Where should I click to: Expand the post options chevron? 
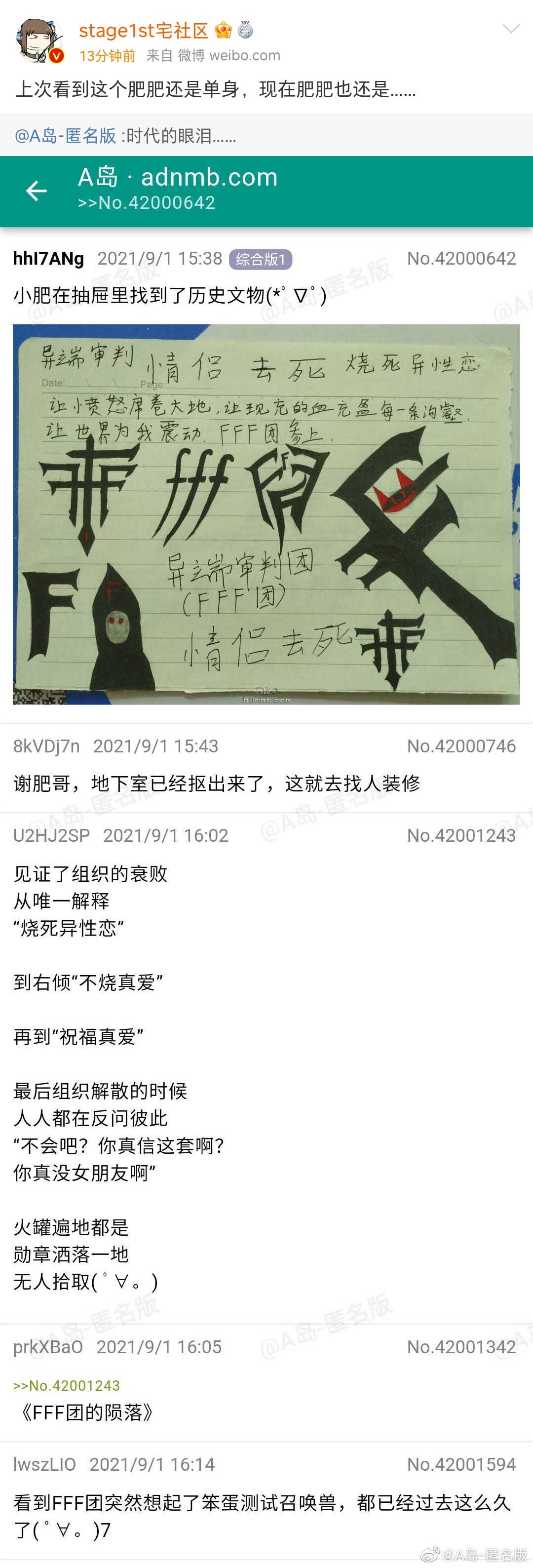[x=510, y=29]
